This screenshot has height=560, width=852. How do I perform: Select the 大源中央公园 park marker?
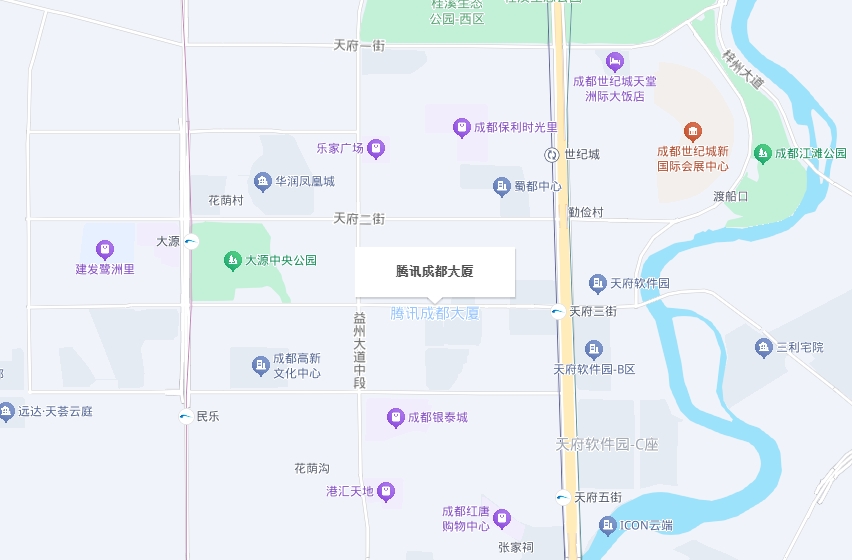pos(232,260)
